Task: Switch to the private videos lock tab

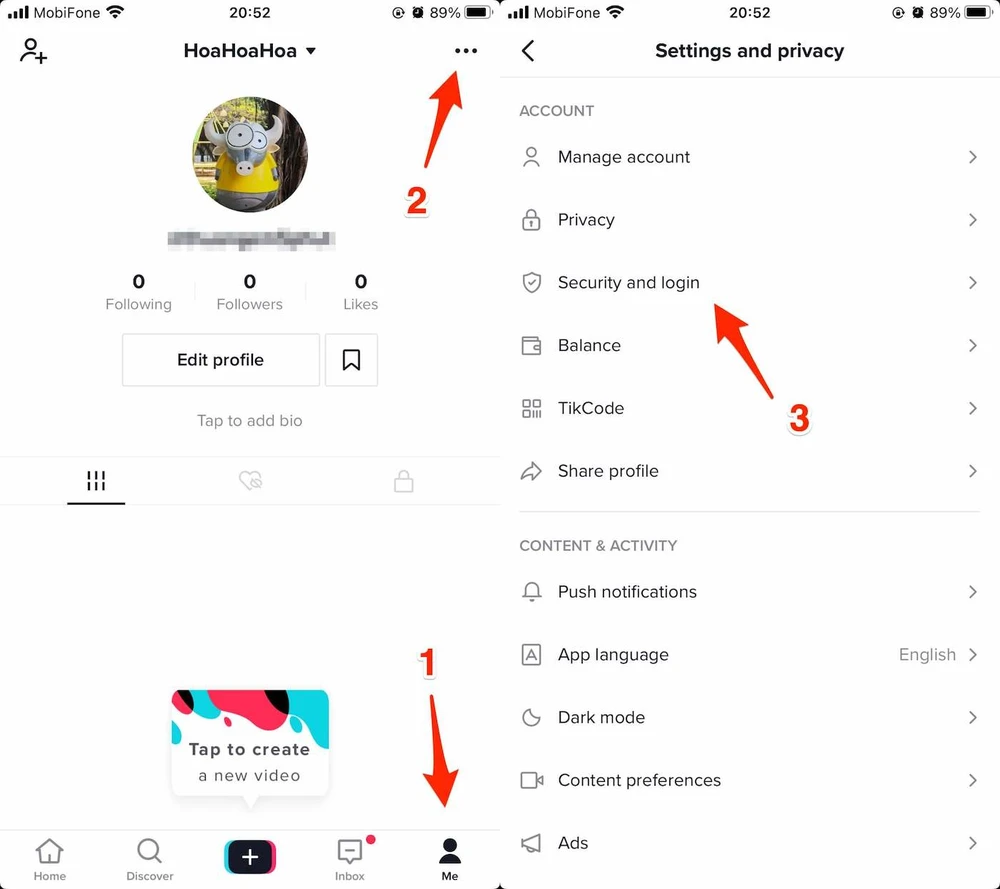Action: click(403, 482)
